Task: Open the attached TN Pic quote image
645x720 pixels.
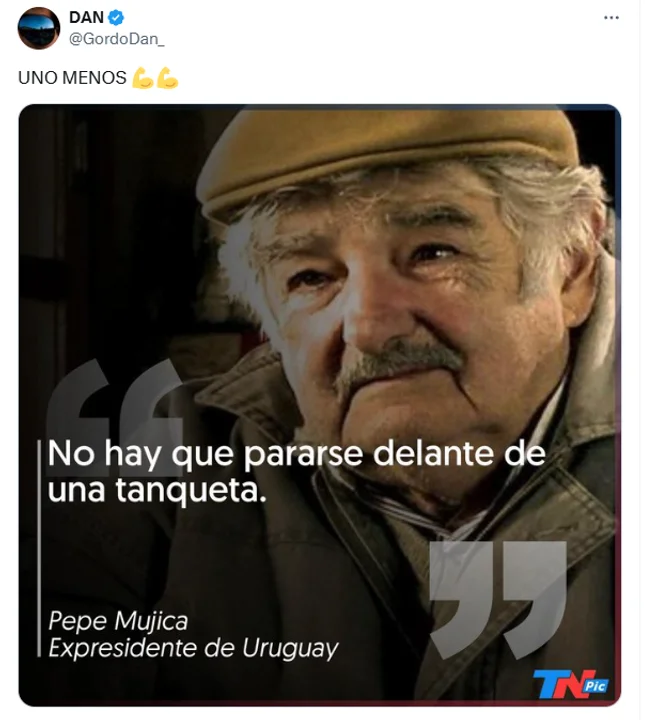Action: (320, 405)
